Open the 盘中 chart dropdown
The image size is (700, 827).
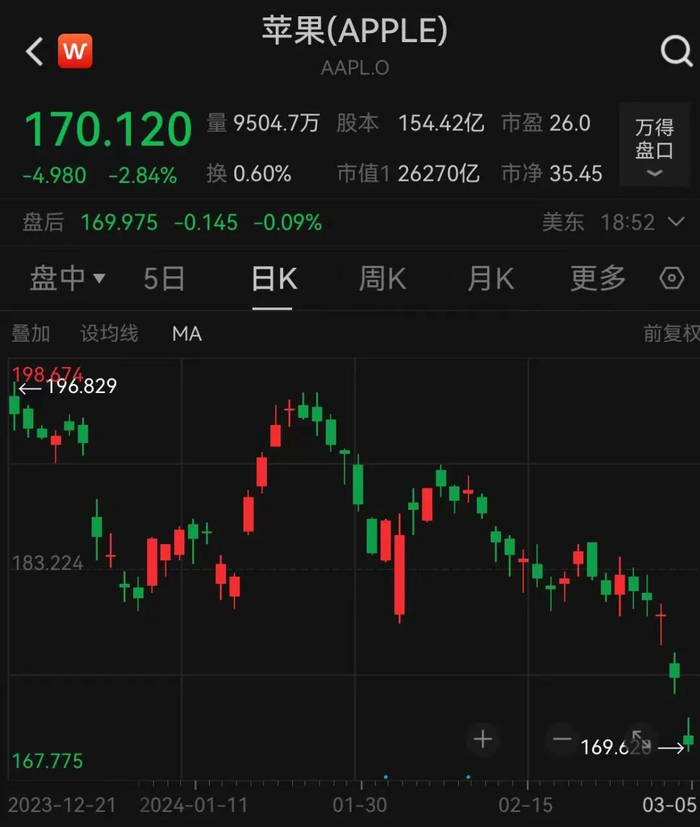tap(67, 278)
